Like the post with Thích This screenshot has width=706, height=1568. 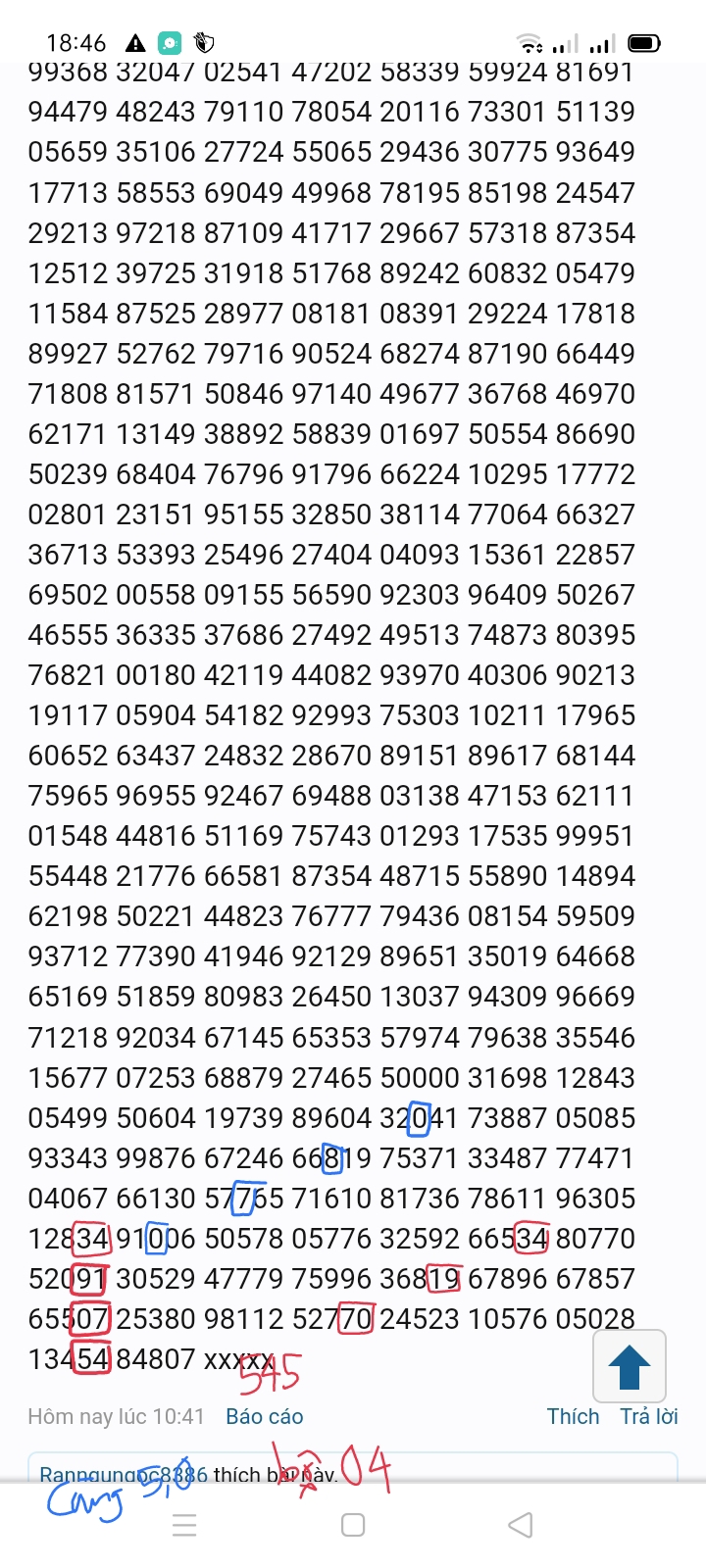point(573,1416)
